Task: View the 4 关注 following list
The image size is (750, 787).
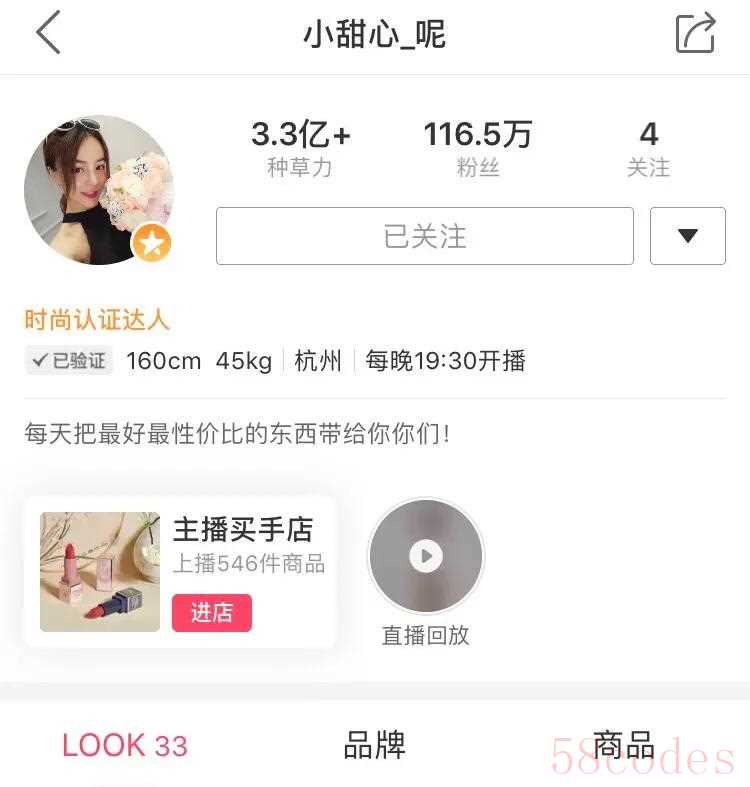Action: pos(648,148)
